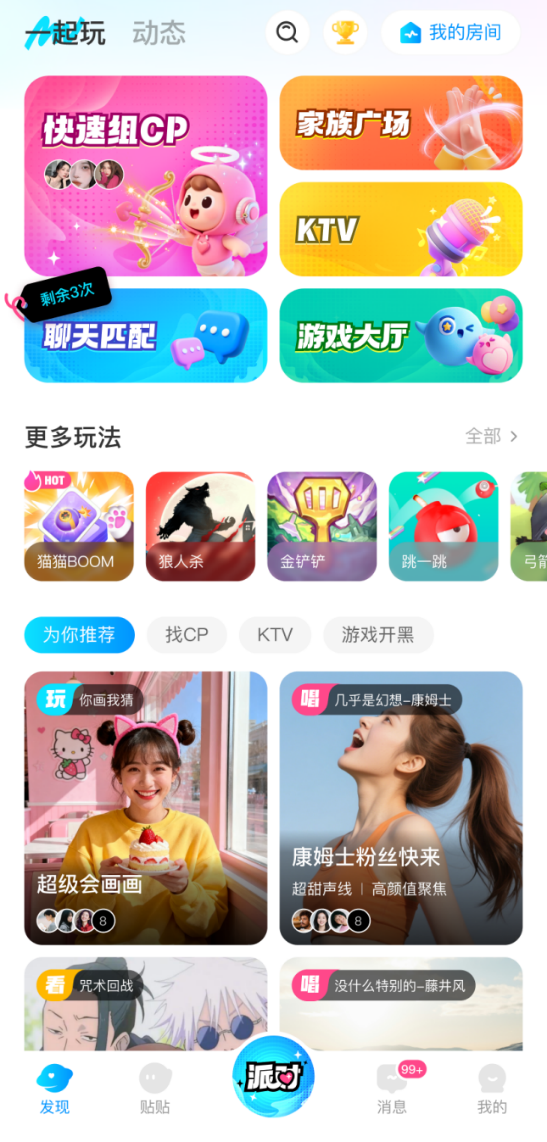Viewport: 547px width, 1142px height.
Task: Enter the KTV banner card
Action: click(401, 229)
